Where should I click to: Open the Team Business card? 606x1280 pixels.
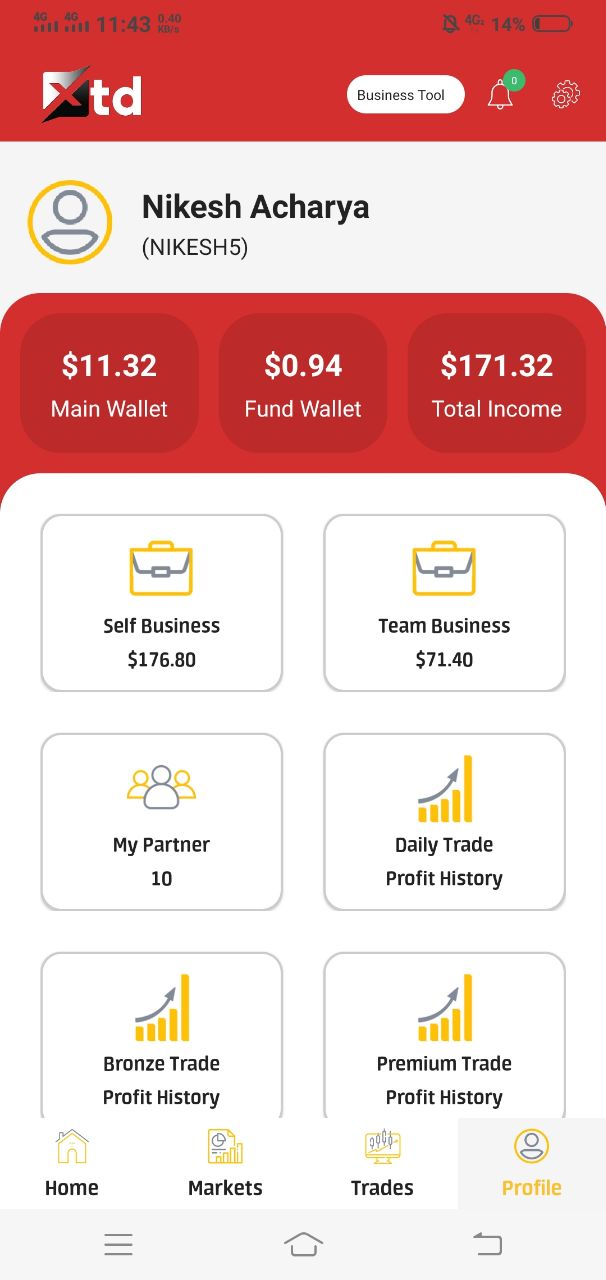[444, 603]
